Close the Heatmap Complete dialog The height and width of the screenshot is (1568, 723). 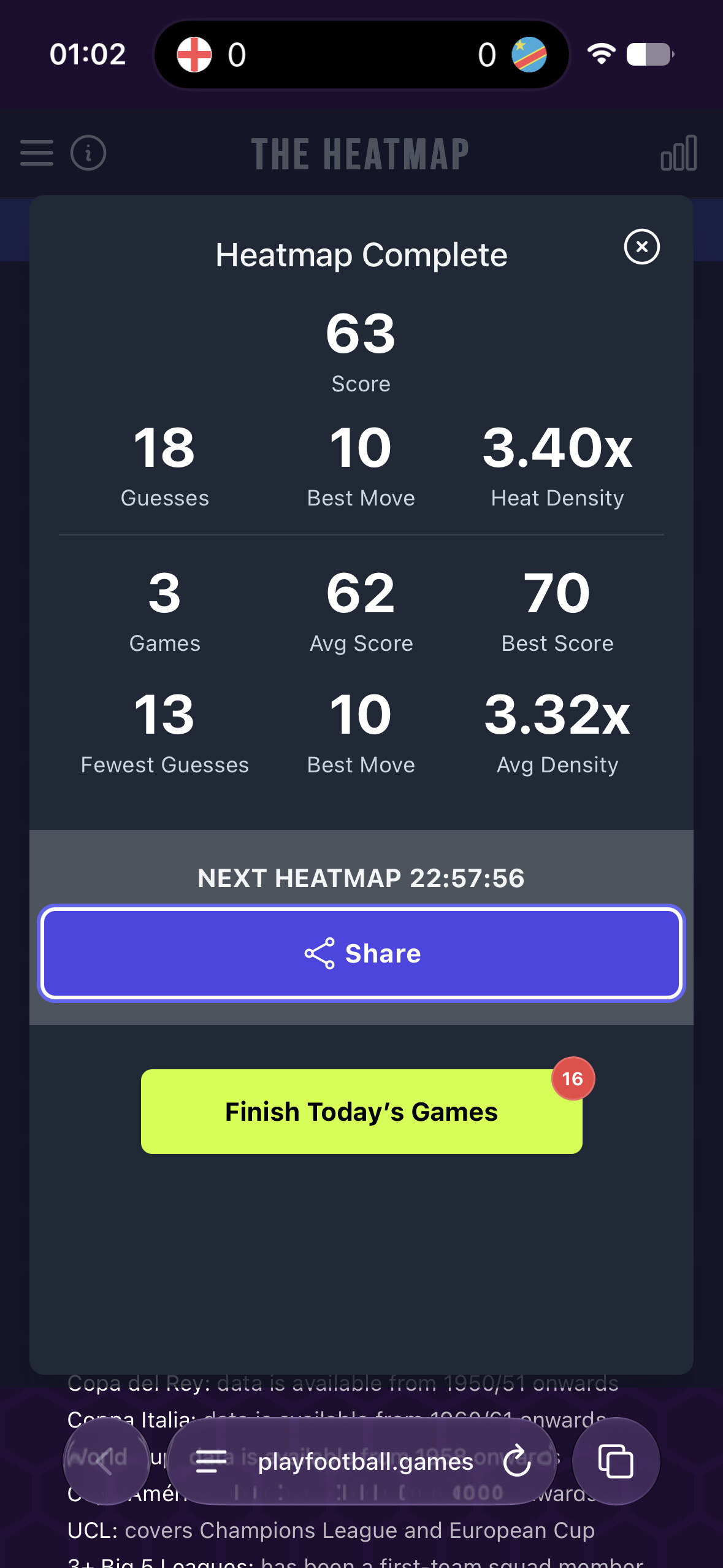641,247
